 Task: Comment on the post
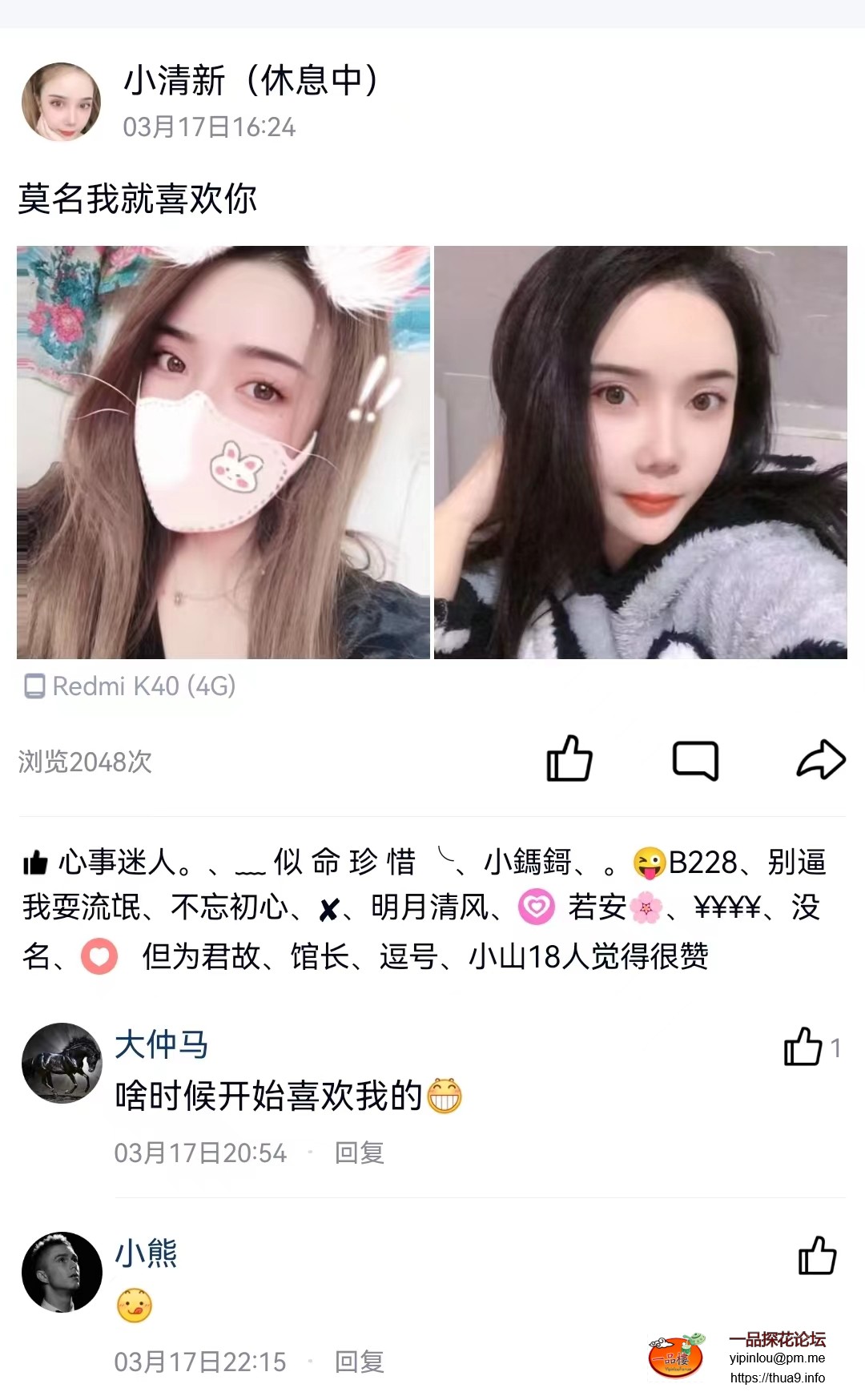[695, 759]
